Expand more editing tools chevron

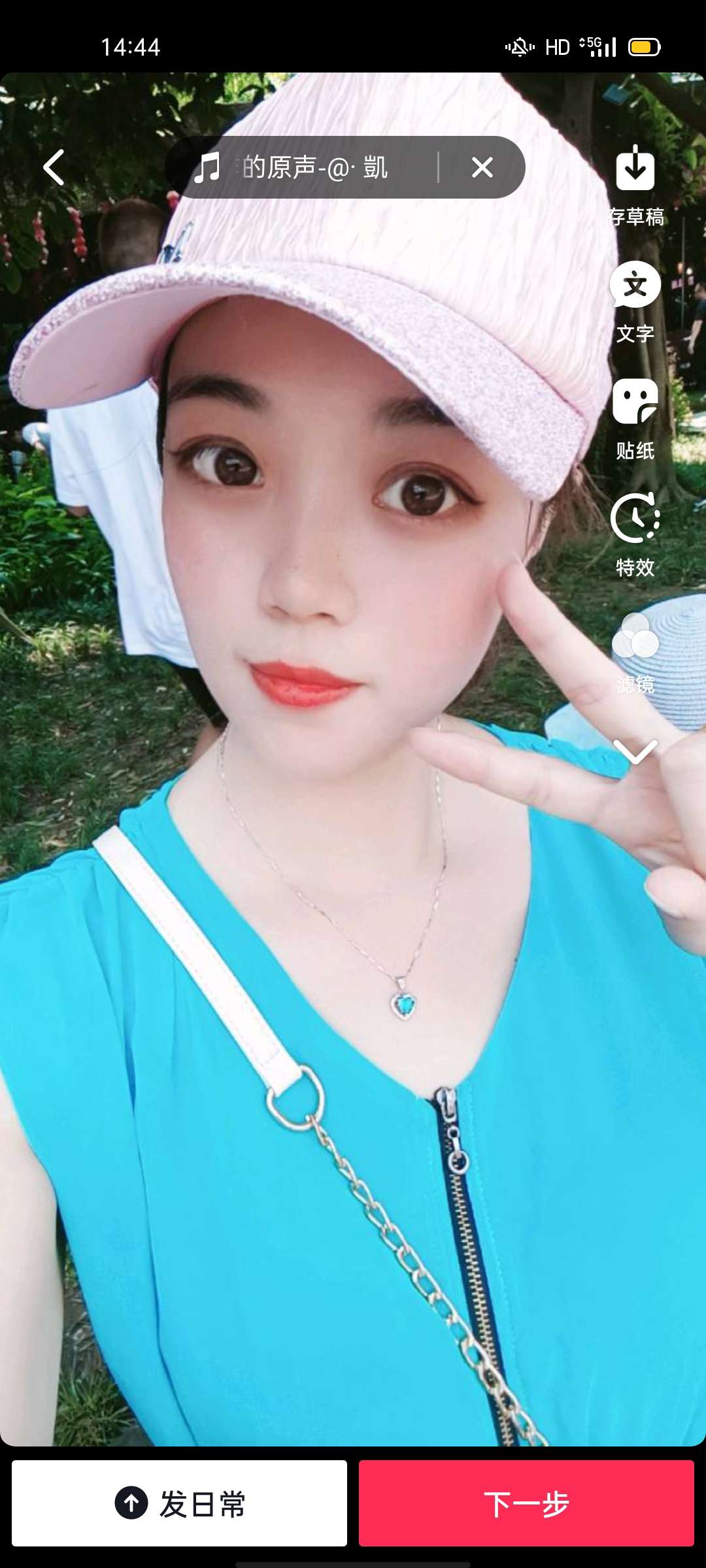pos(635,751)
